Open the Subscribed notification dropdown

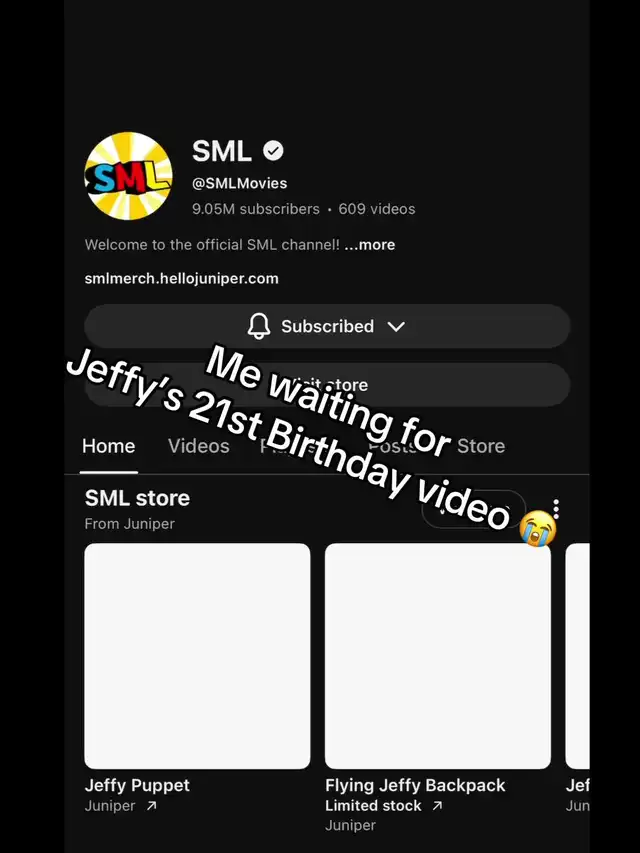coord(327,326)
